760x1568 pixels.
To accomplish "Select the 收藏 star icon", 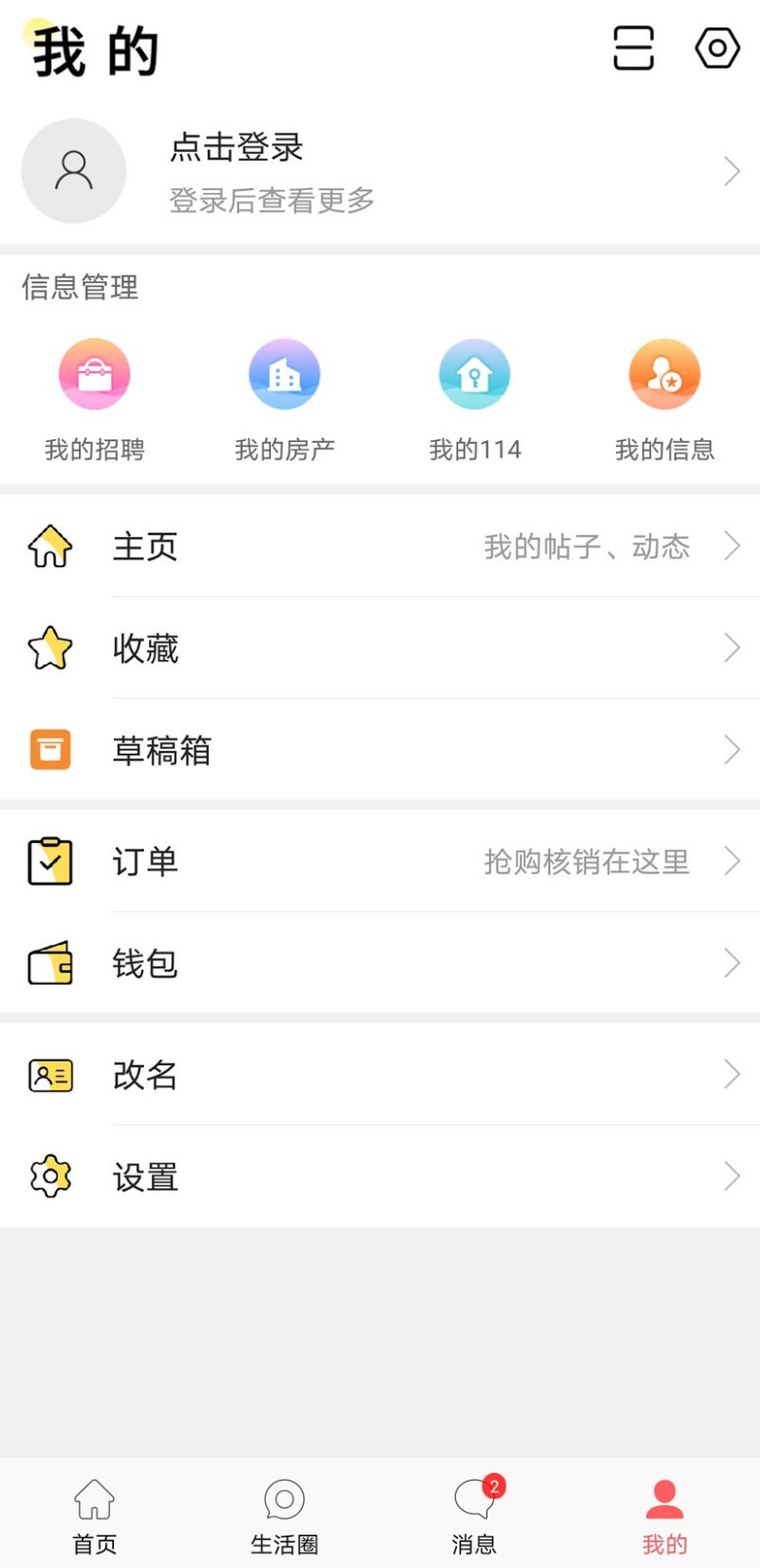I will (50, 647).
